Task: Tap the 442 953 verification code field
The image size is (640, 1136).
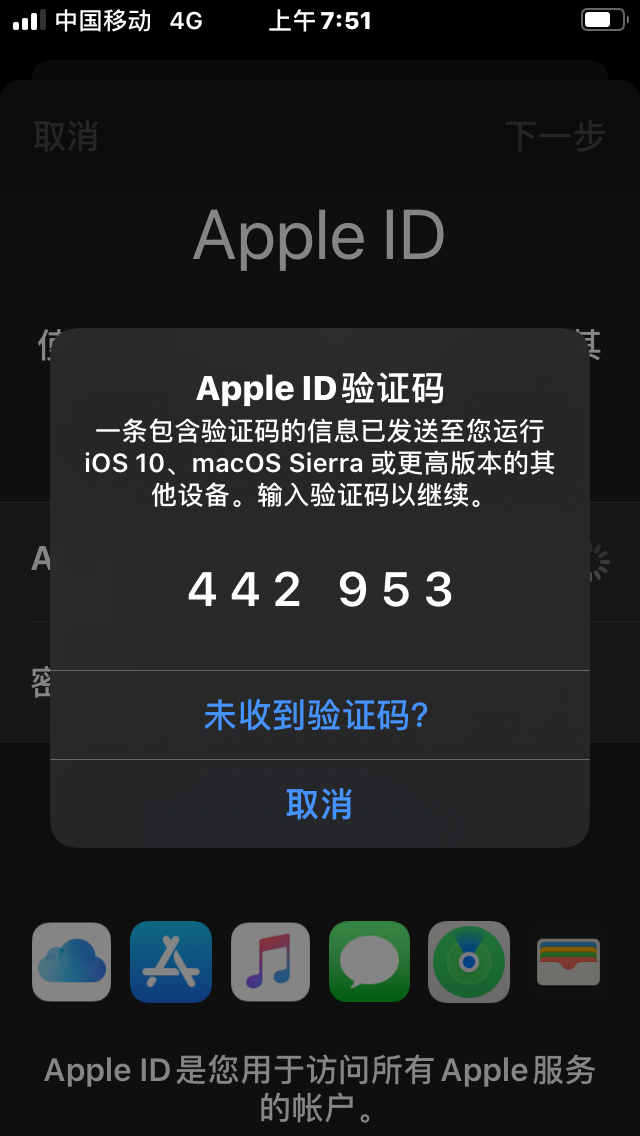Action: click(320, 591)
